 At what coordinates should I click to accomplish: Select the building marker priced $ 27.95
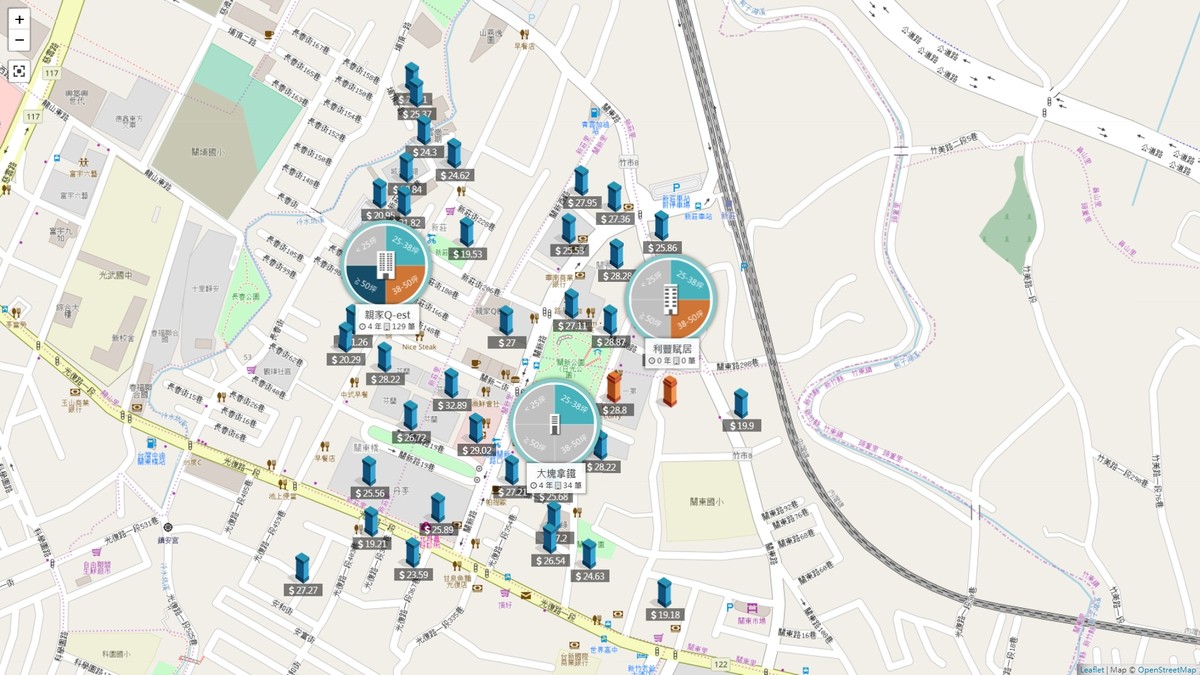tap(581, 182)
